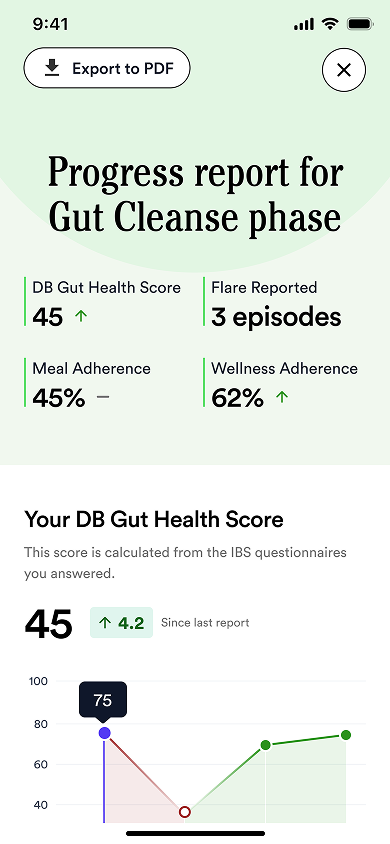Export the report to PDF
The height and width of the screenshot is (844, 390).
(107, 68)
